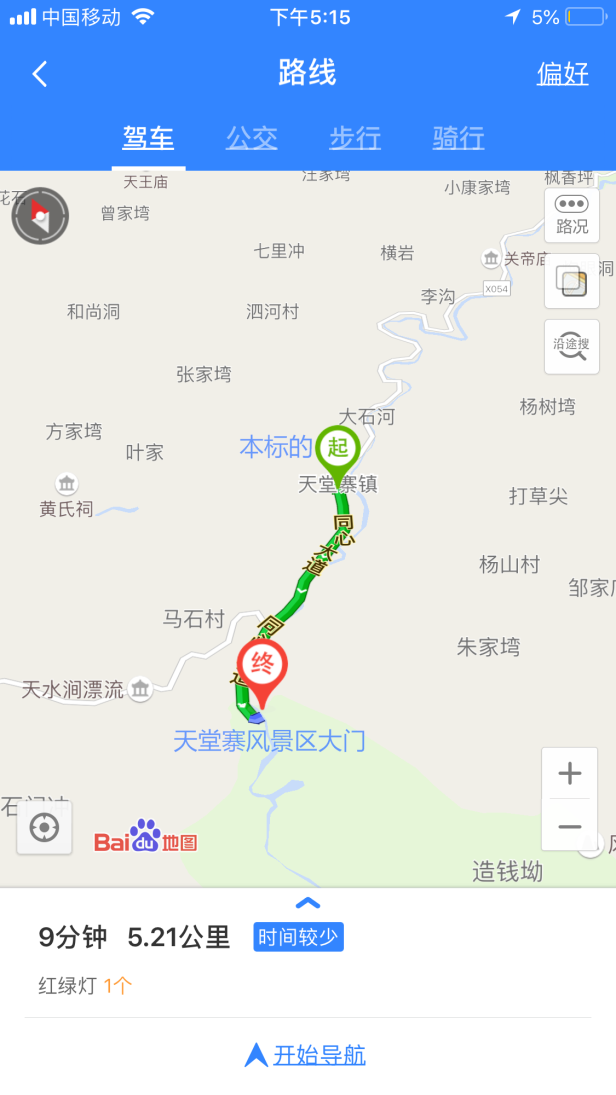Switch to the 公交 transit tab
The image size is (616, 1095).
click(x=251, y=138)
